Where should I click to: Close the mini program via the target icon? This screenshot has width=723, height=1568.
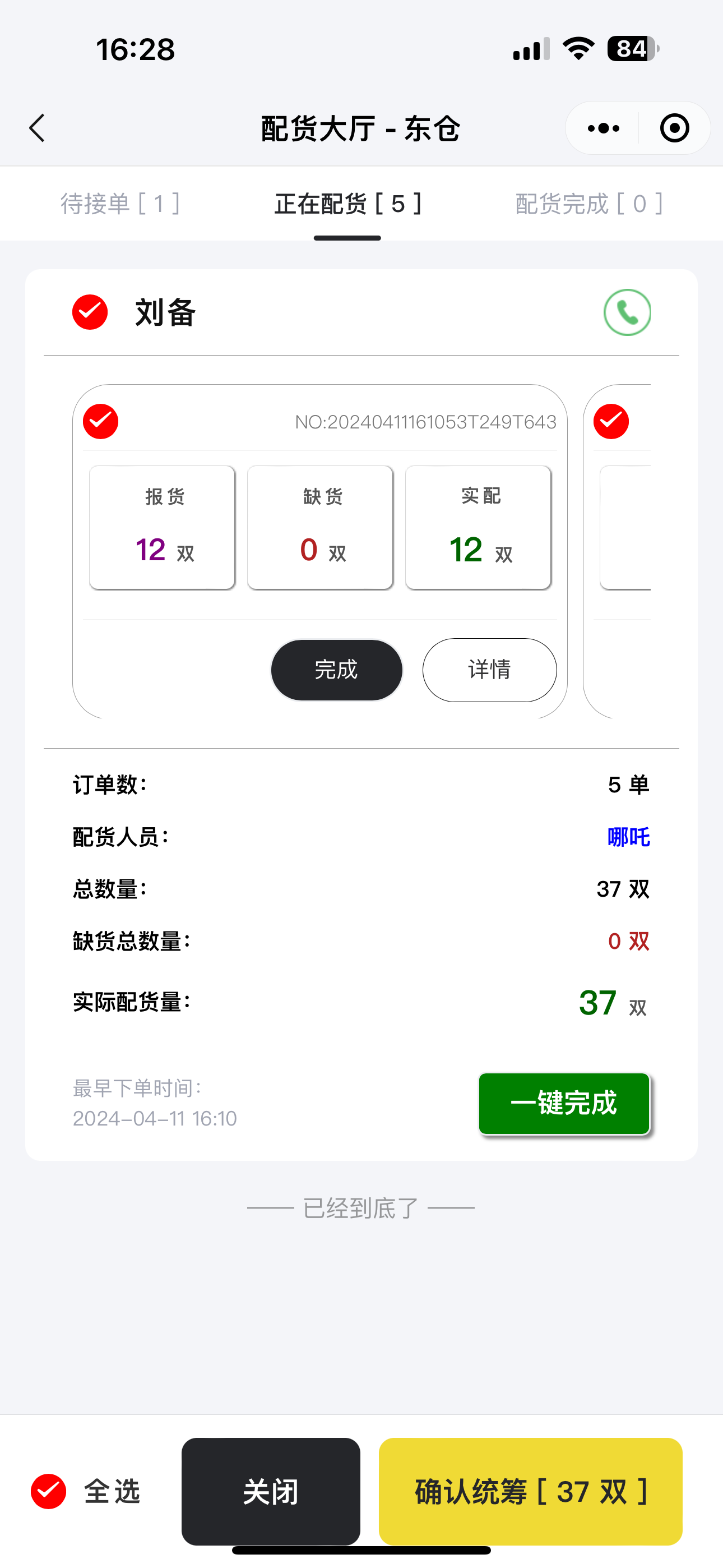click(674, 128)
